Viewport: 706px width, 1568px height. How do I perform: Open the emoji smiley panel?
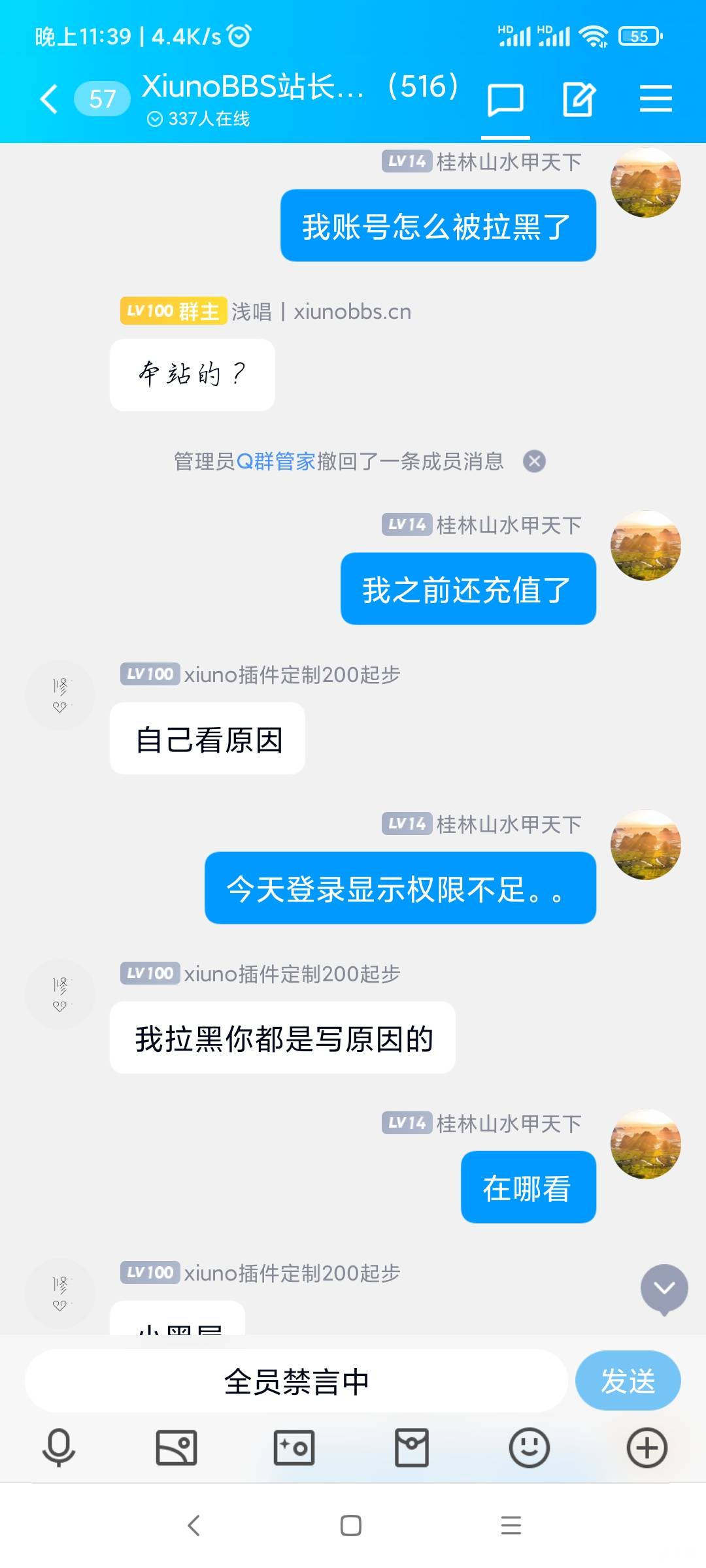pyautogui.click(x=529, y=1448)
